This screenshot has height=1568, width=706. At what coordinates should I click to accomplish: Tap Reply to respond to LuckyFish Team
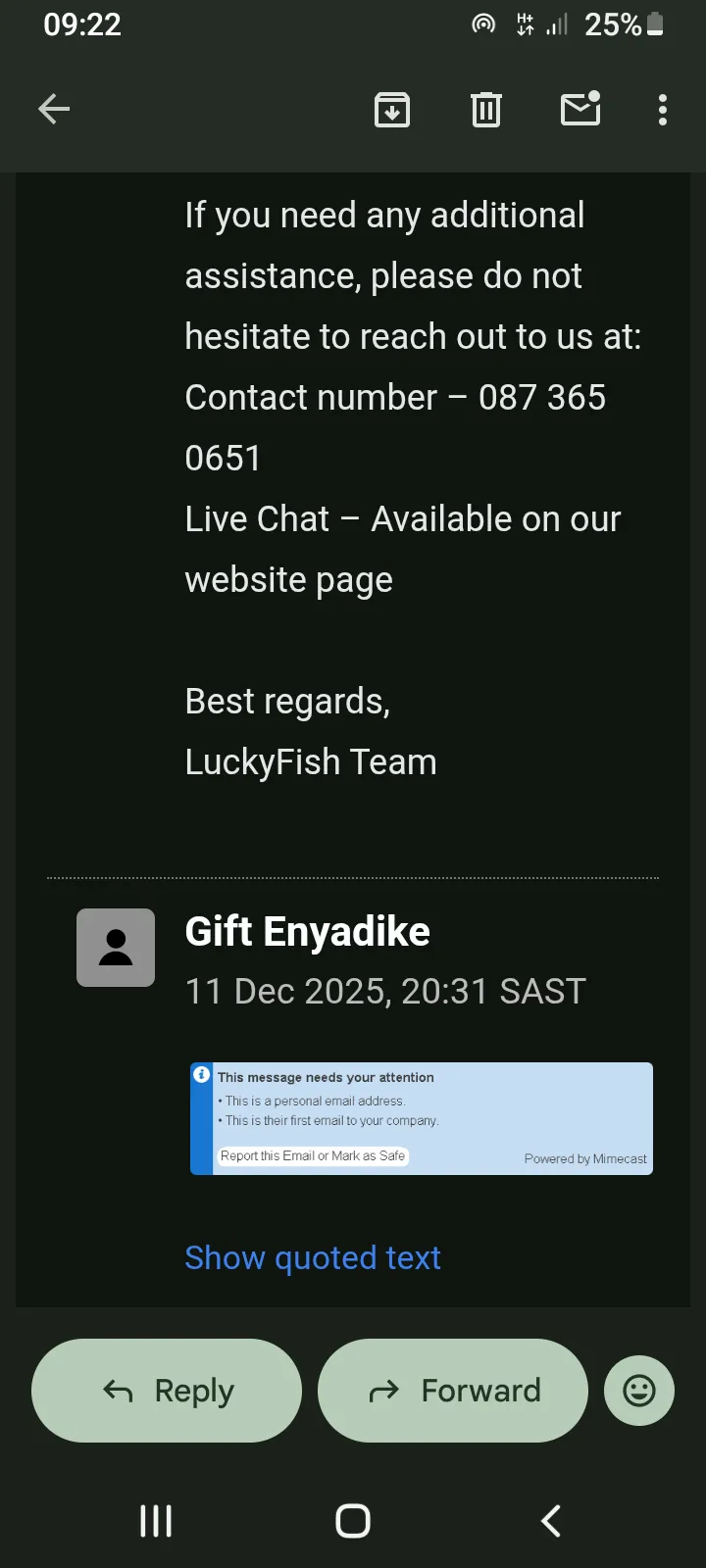click(166, 1390)
